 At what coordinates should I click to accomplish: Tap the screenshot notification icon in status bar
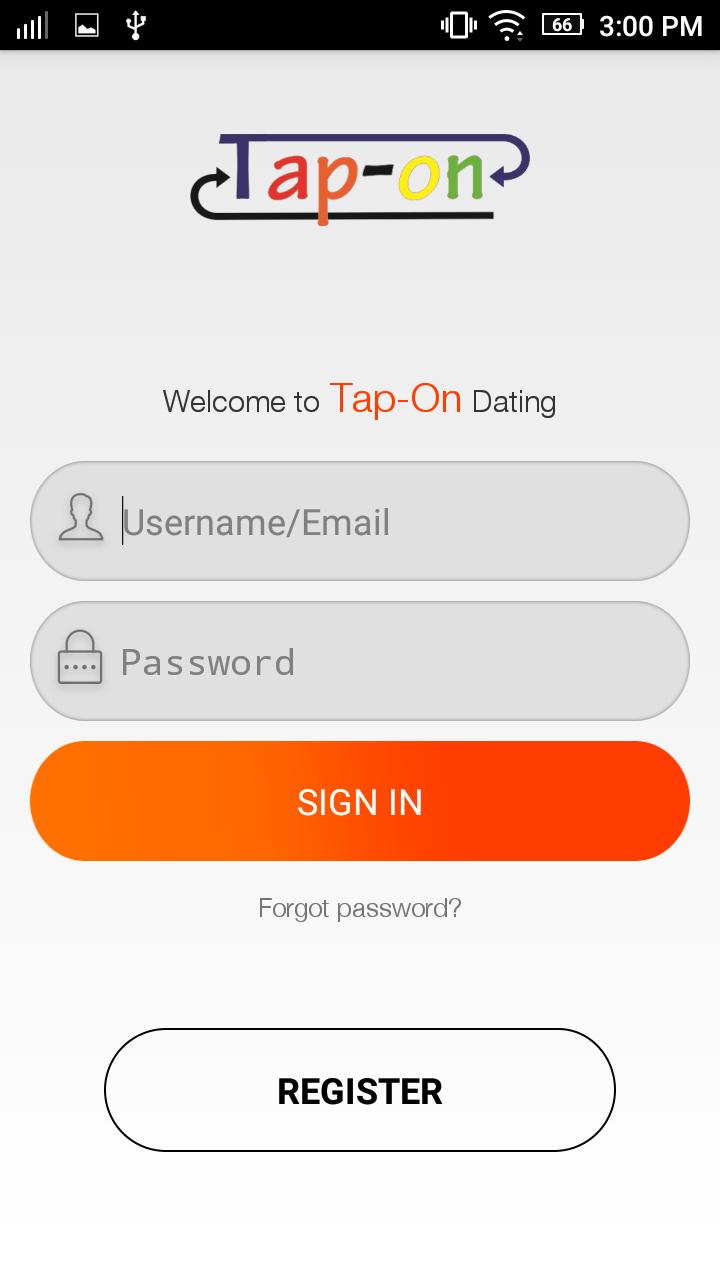pyautogui.click(x=86, y=25)
